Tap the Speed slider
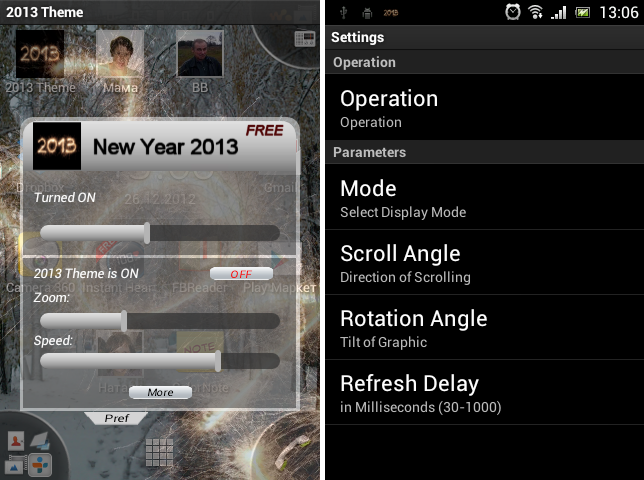Screen dimensions: 644x480 (x=160, y=361)
